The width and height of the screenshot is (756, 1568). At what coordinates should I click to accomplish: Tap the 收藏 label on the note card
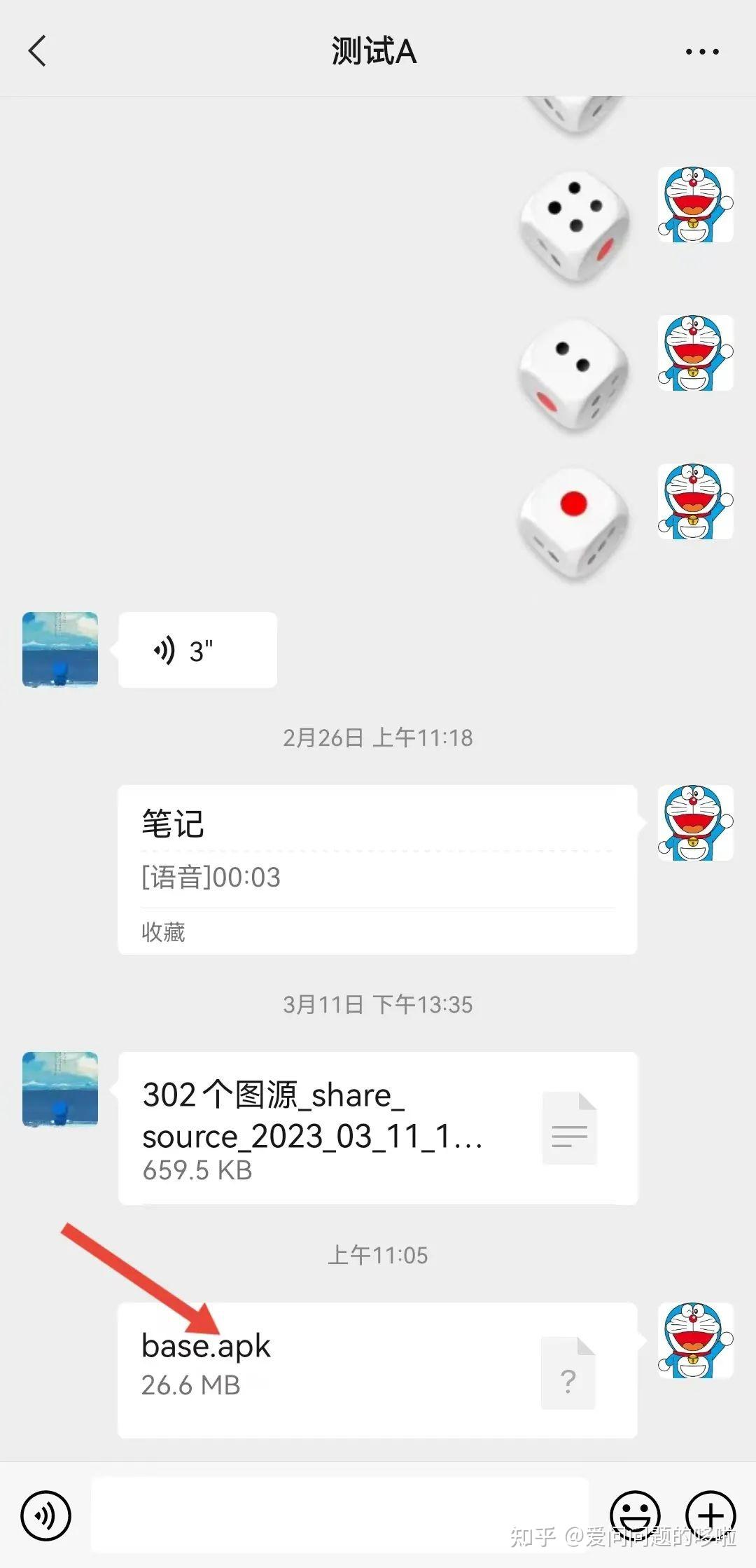pyautogui.click(x=162, y=931)
